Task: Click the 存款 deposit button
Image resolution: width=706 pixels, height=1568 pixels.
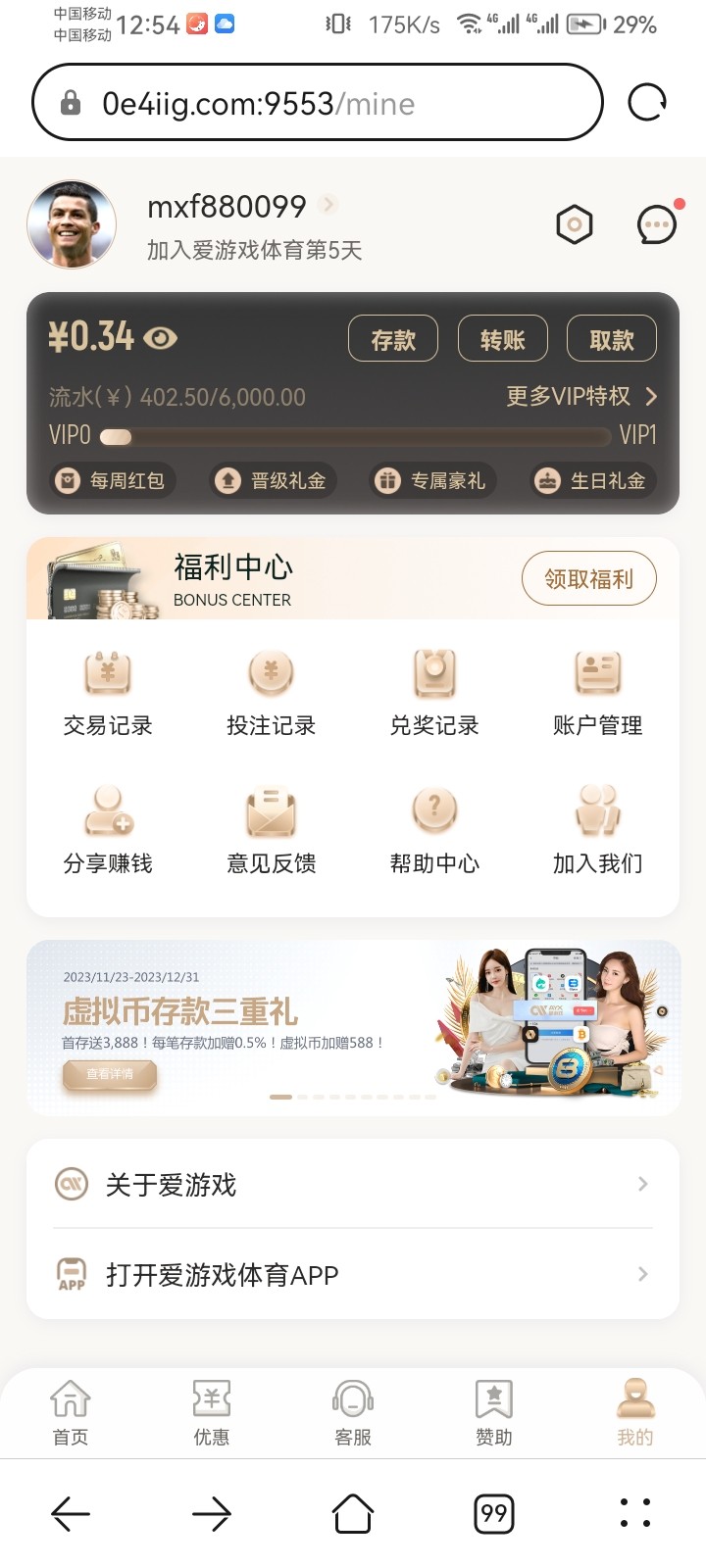Action: (x=393, y=337)
